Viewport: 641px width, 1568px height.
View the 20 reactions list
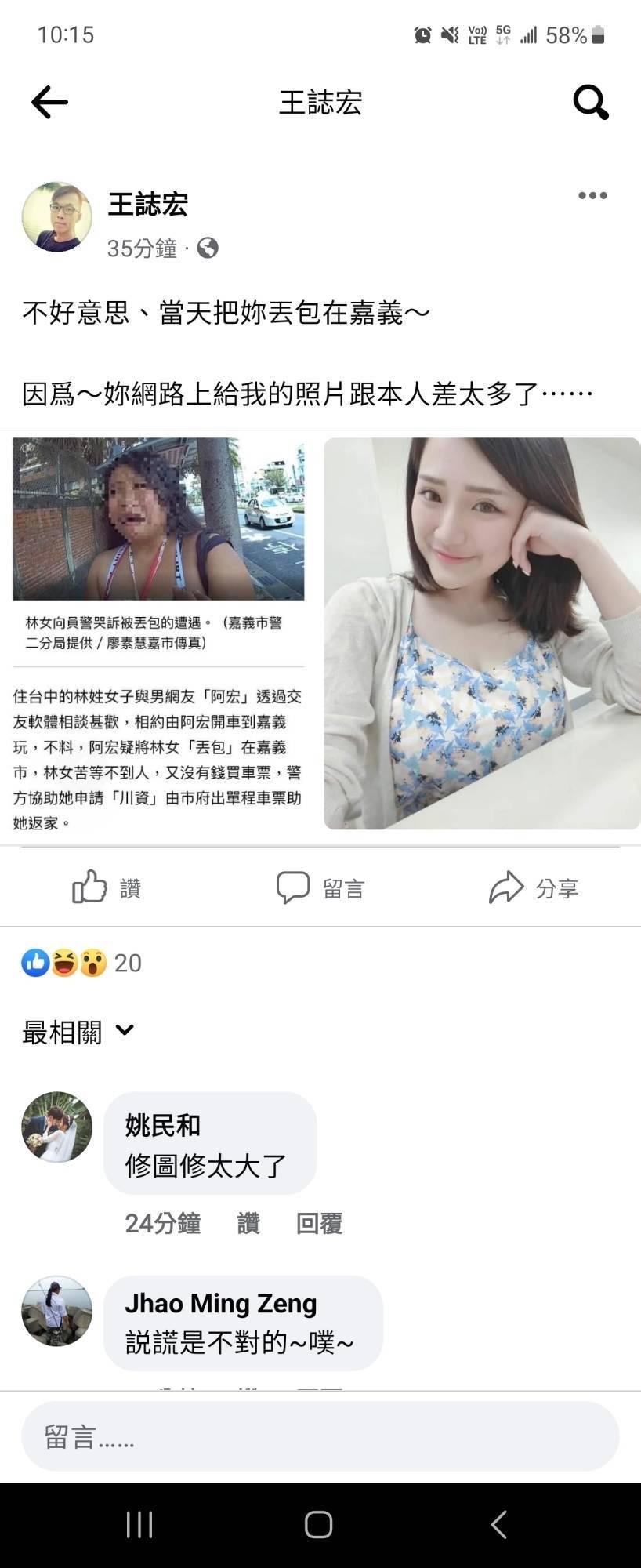[81, 963]
